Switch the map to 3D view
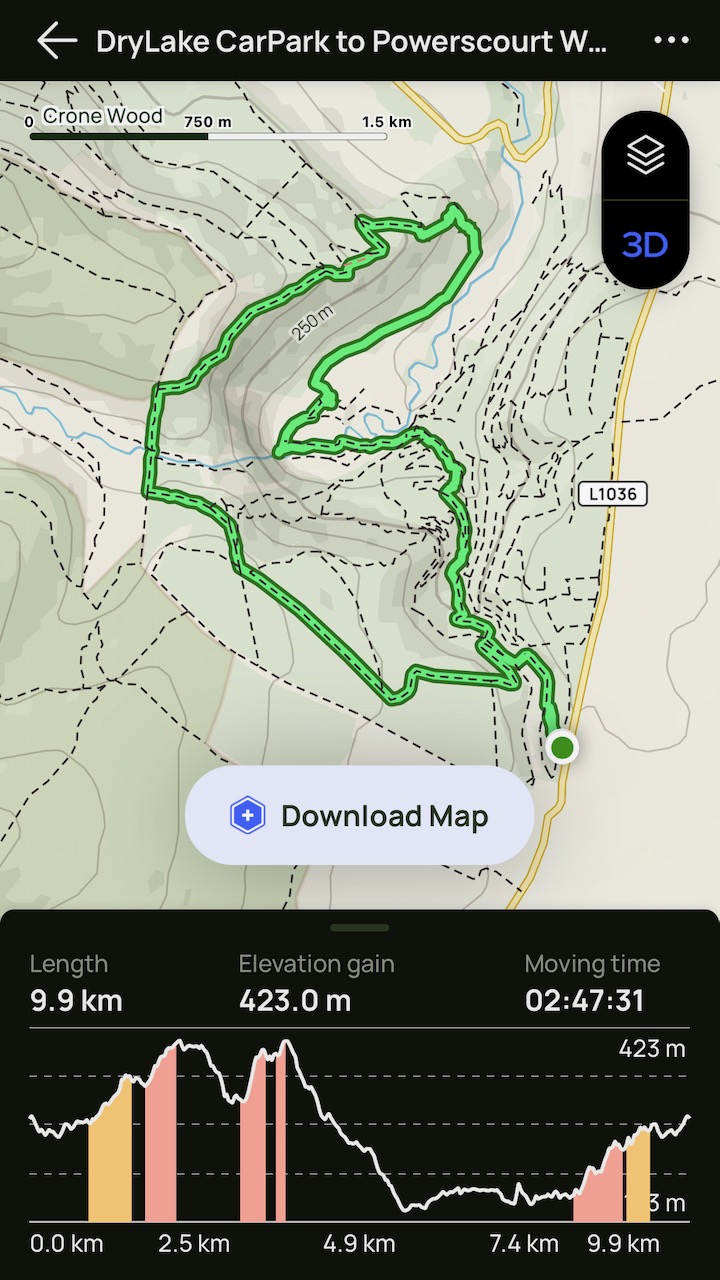 (645, 244)
